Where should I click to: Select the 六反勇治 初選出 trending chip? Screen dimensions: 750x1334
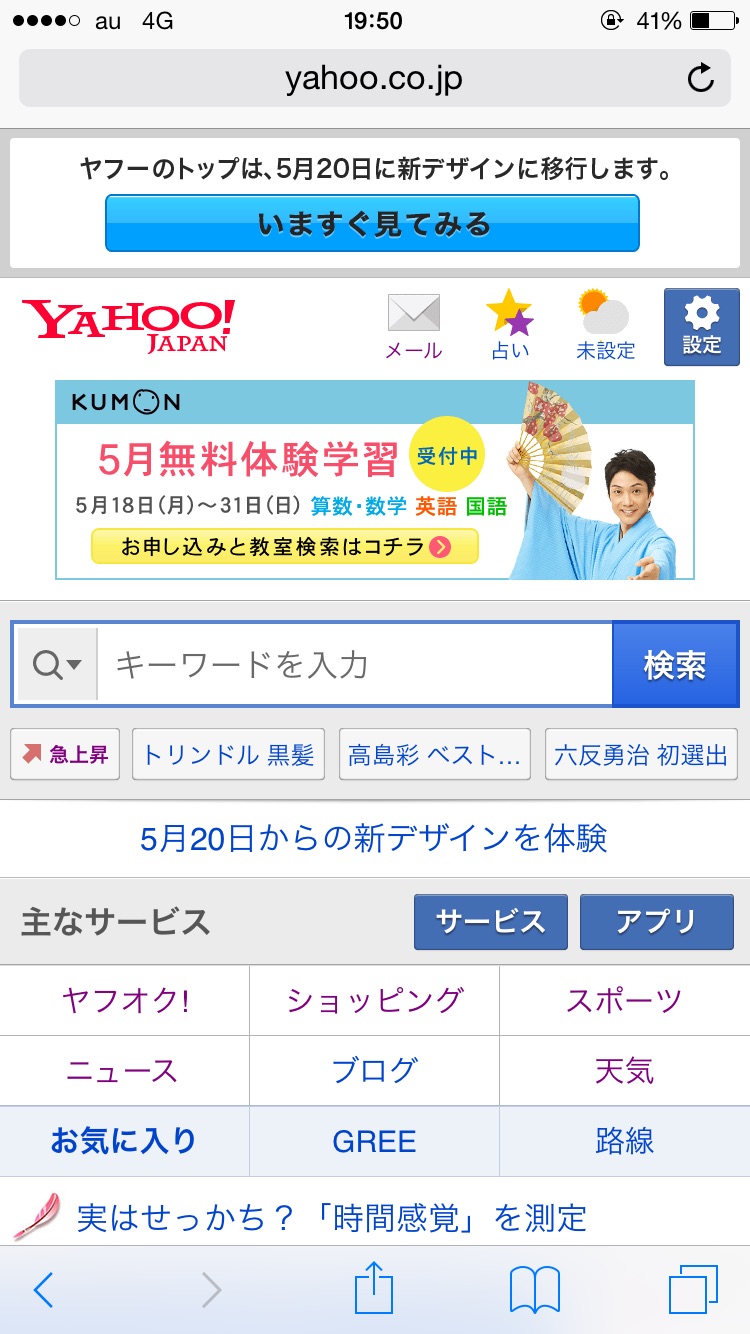coord(641,755)
